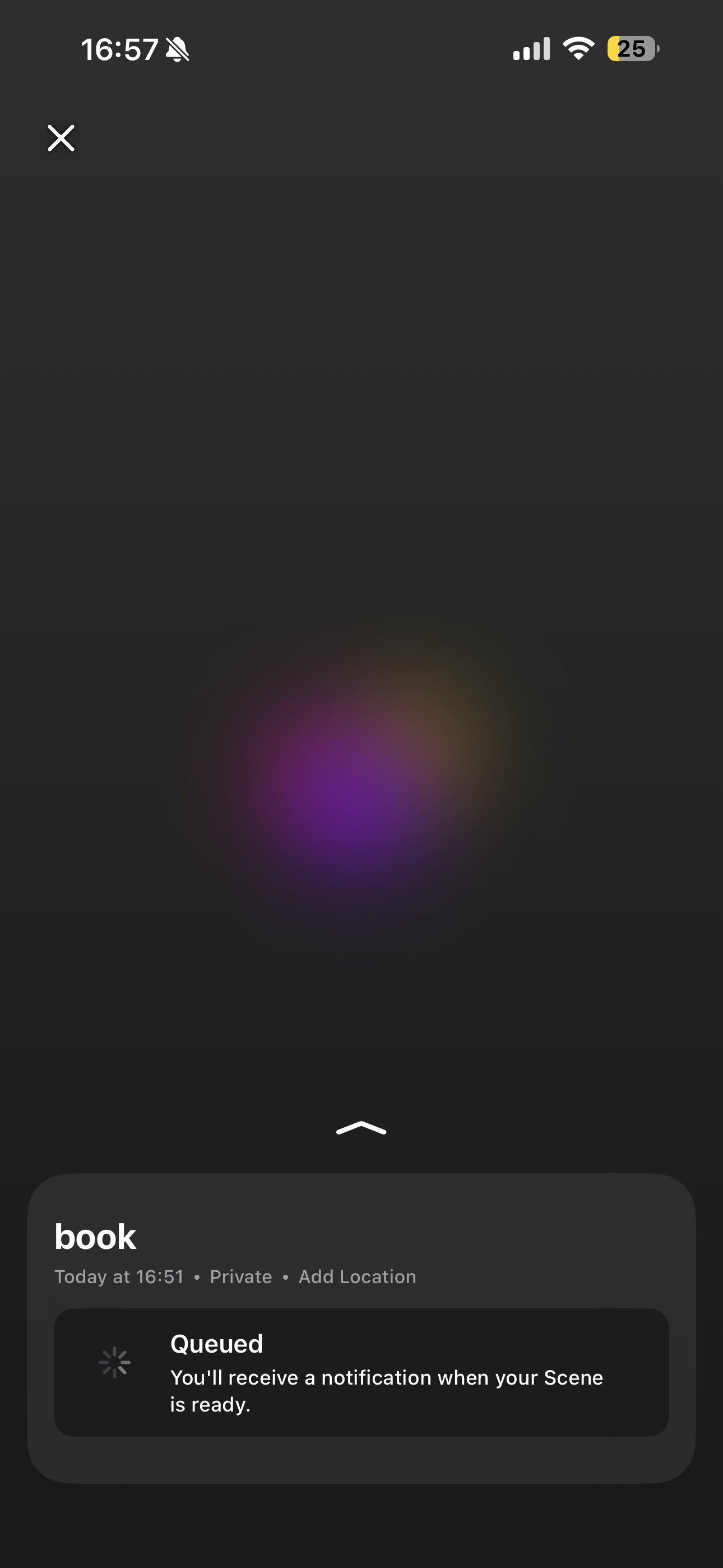Tap Add Location for the book scene

[x=357, y=1276]
